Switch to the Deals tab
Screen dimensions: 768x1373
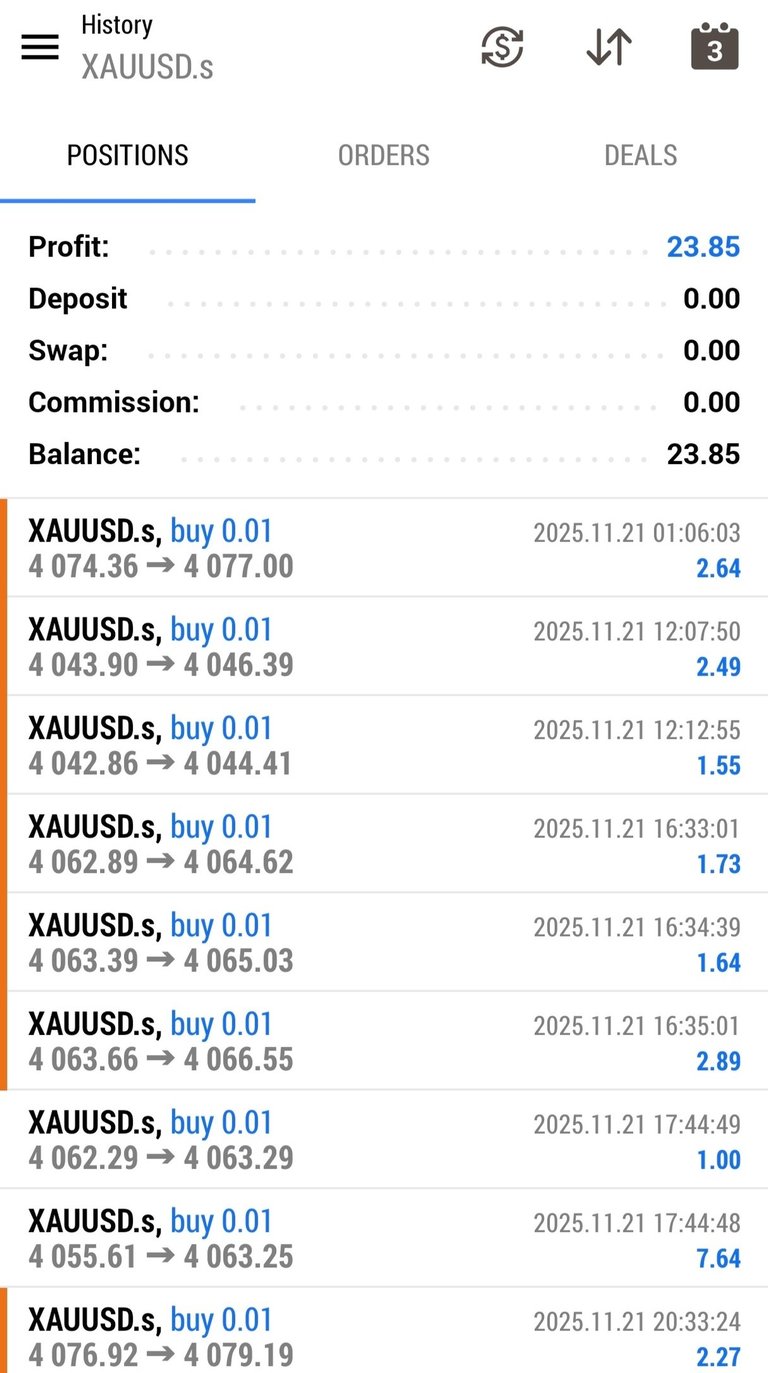tap(640, 156)
